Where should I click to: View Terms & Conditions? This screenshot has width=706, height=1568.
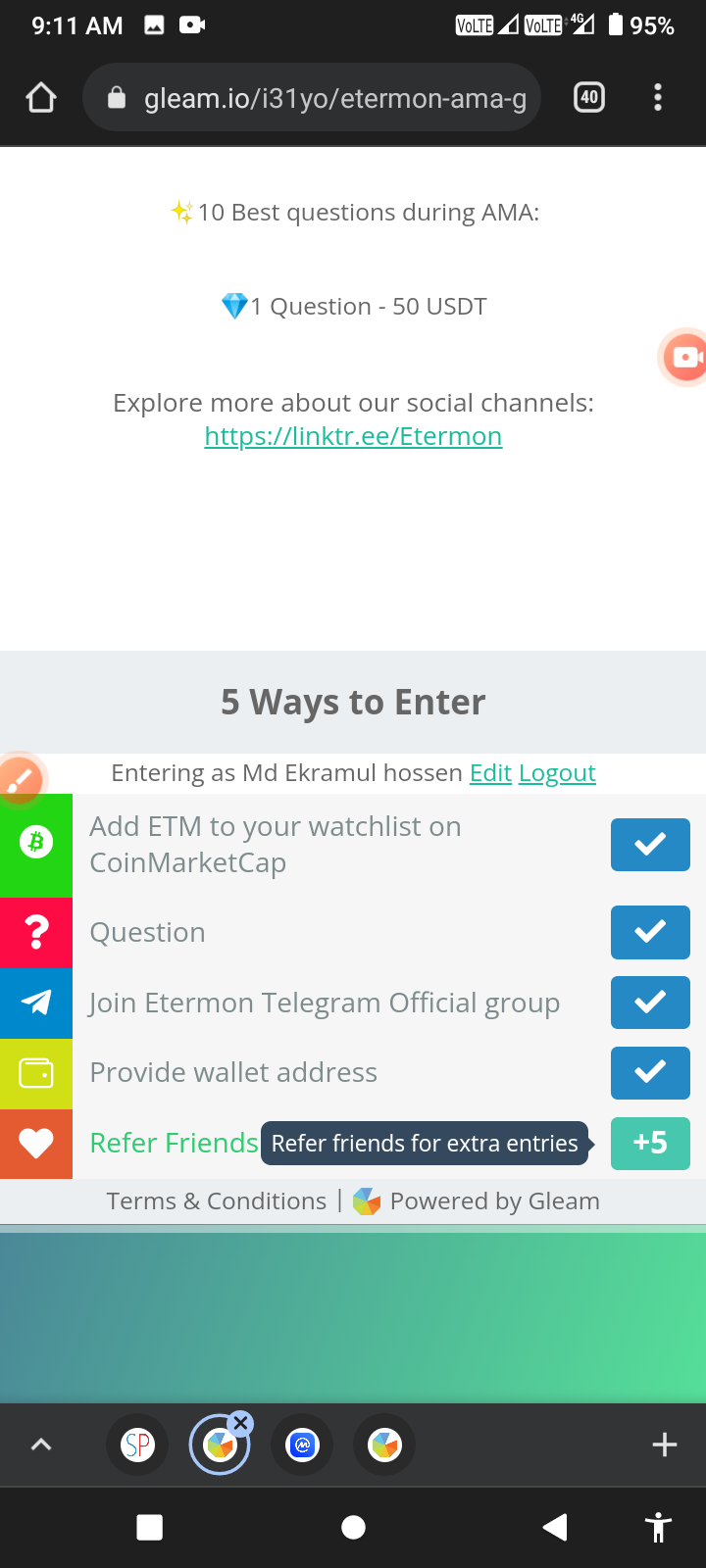[216, 1201]
